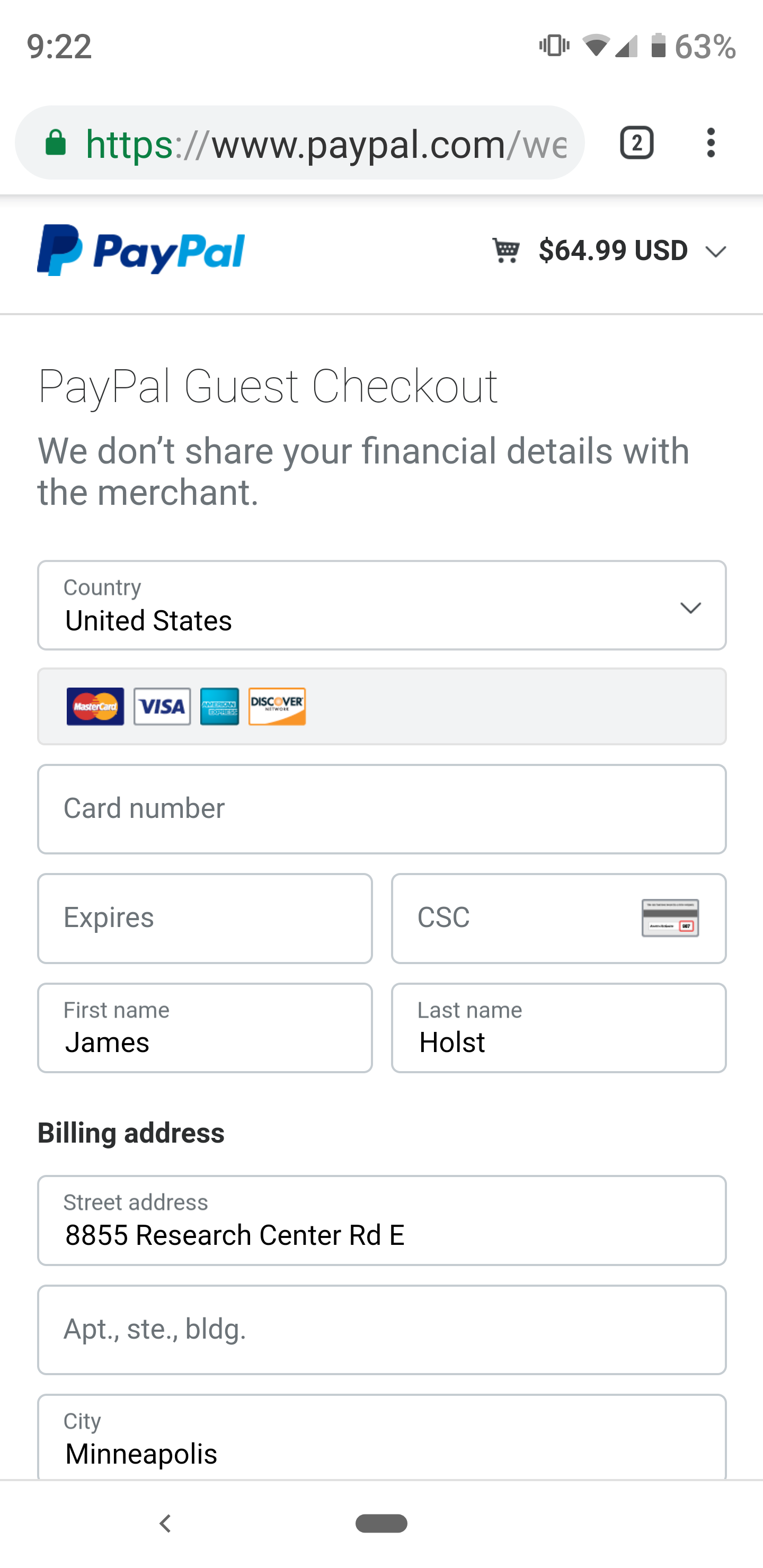The width and height of the screenshot is (763, 1568).
Task: Edit the First name field
Action: 205,1028
